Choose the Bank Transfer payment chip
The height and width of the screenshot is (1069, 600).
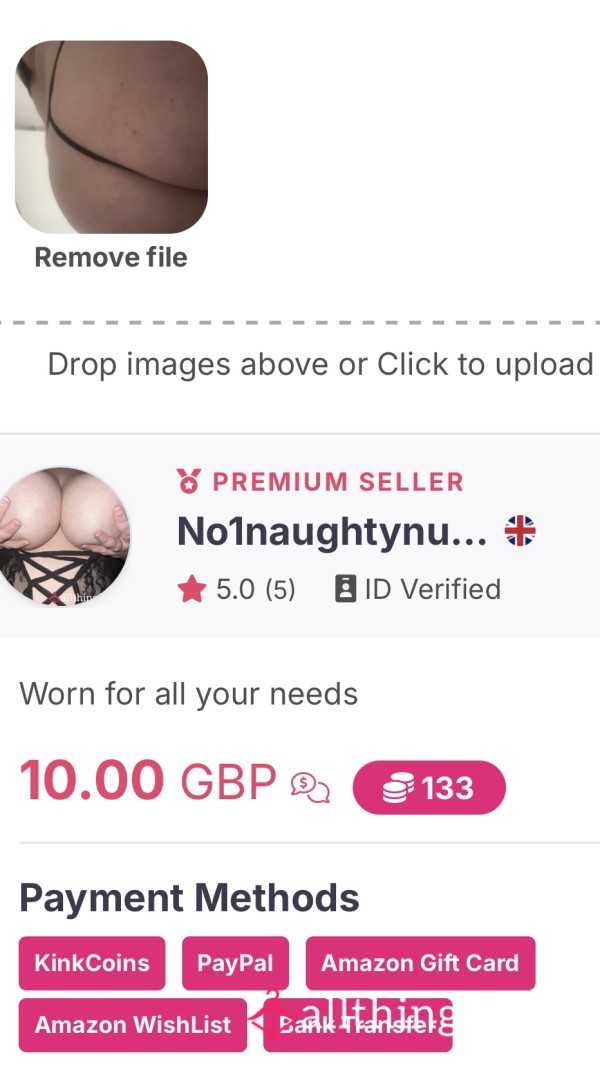[358, 1025]
